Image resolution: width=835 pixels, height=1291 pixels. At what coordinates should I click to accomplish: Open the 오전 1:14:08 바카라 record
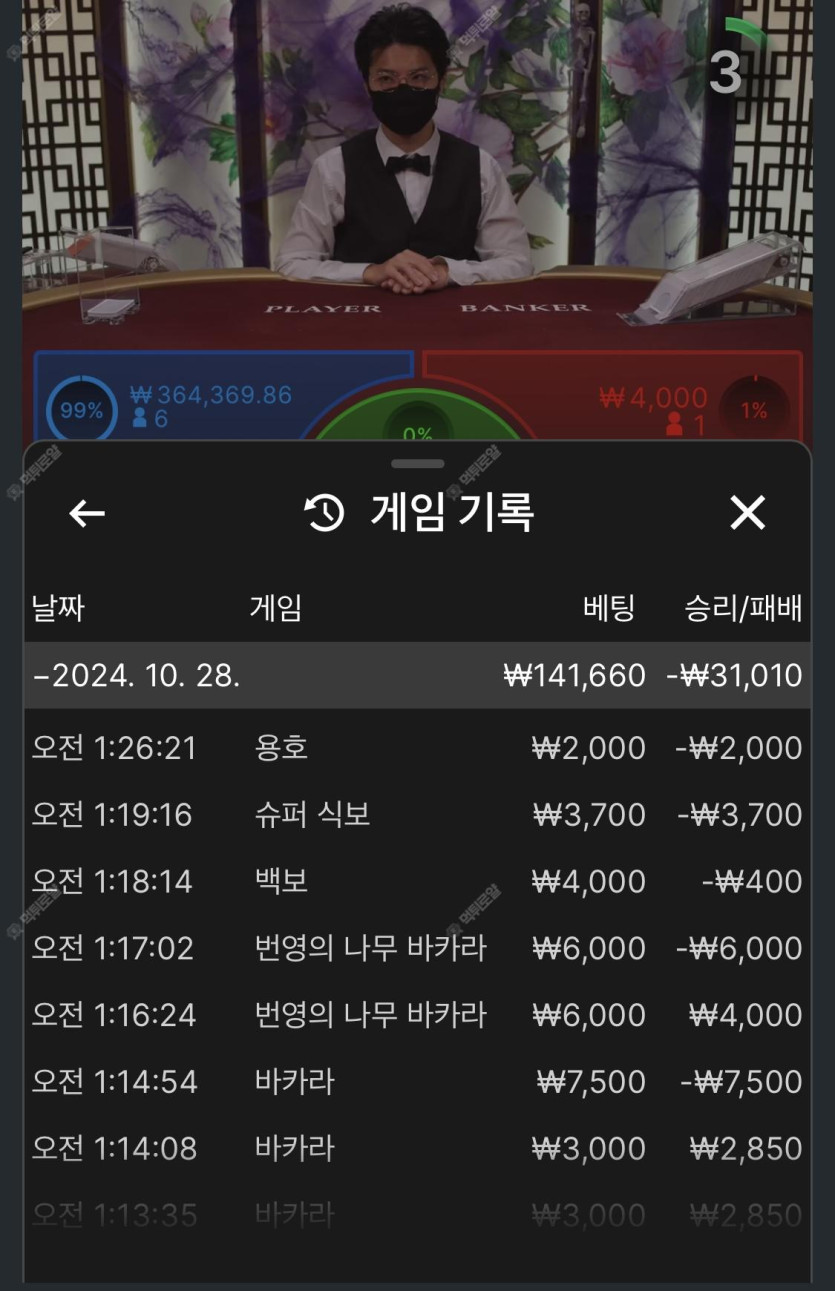416,1148
